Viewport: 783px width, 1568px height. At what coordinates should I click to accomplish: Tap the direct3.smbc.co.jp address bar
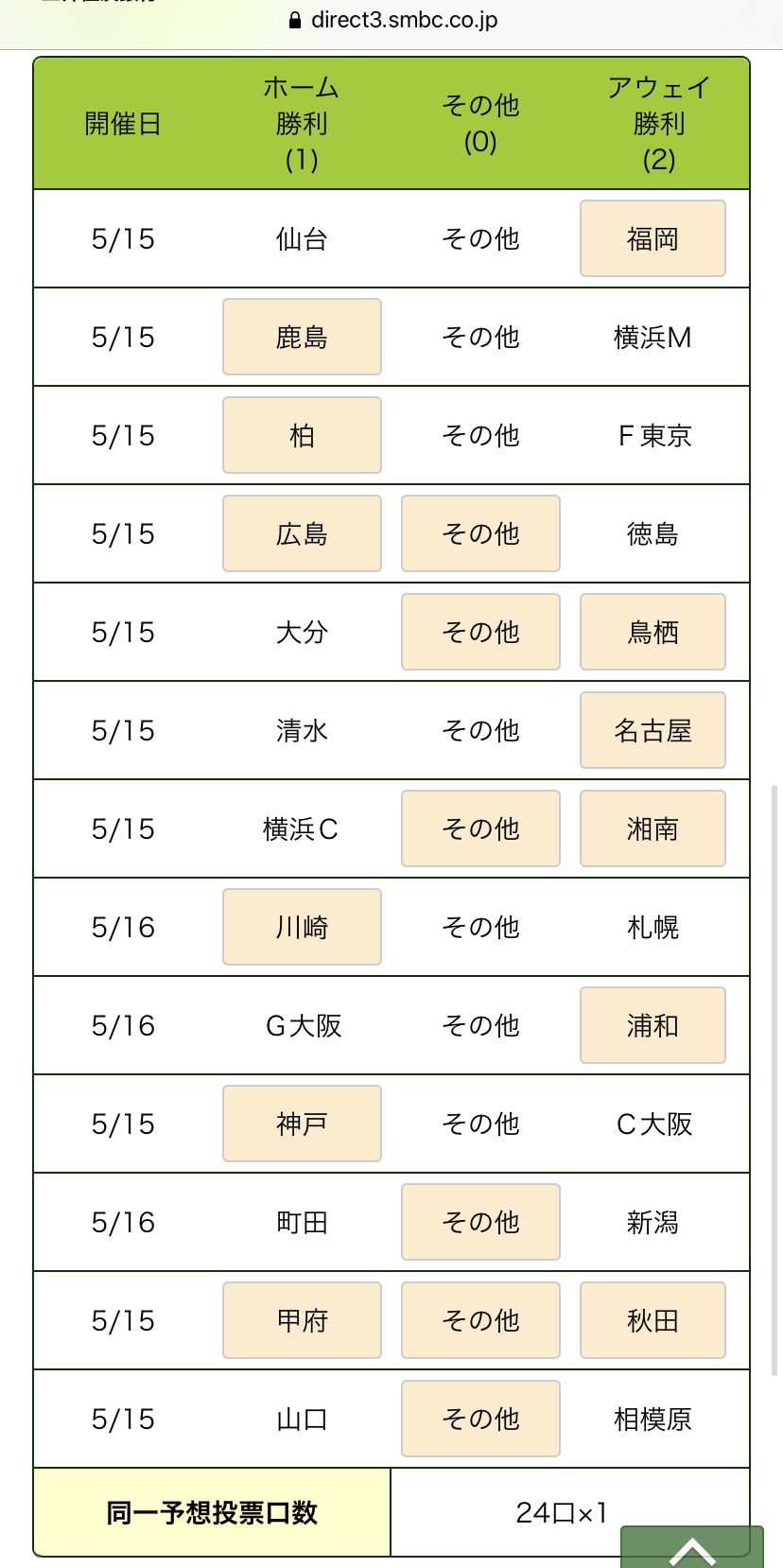click(x=392, y=20)
